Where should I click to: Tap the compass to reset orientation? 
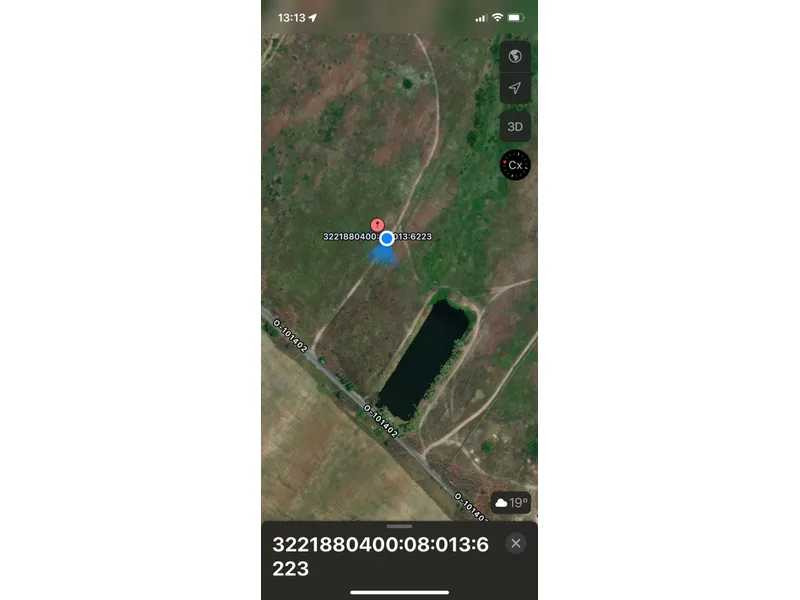(515, 165)
